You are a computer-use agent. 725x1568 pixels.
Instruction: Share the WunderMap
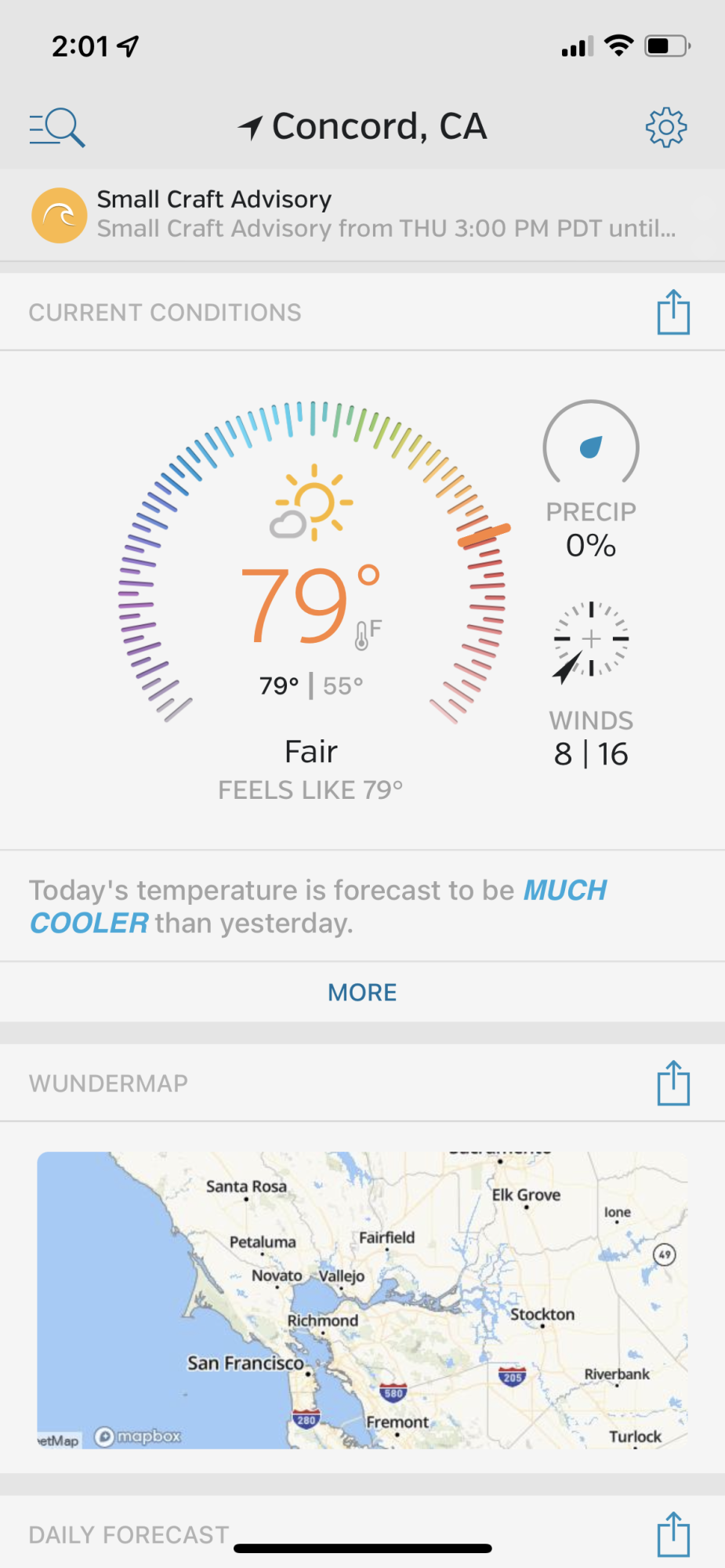coord(673,1083)
